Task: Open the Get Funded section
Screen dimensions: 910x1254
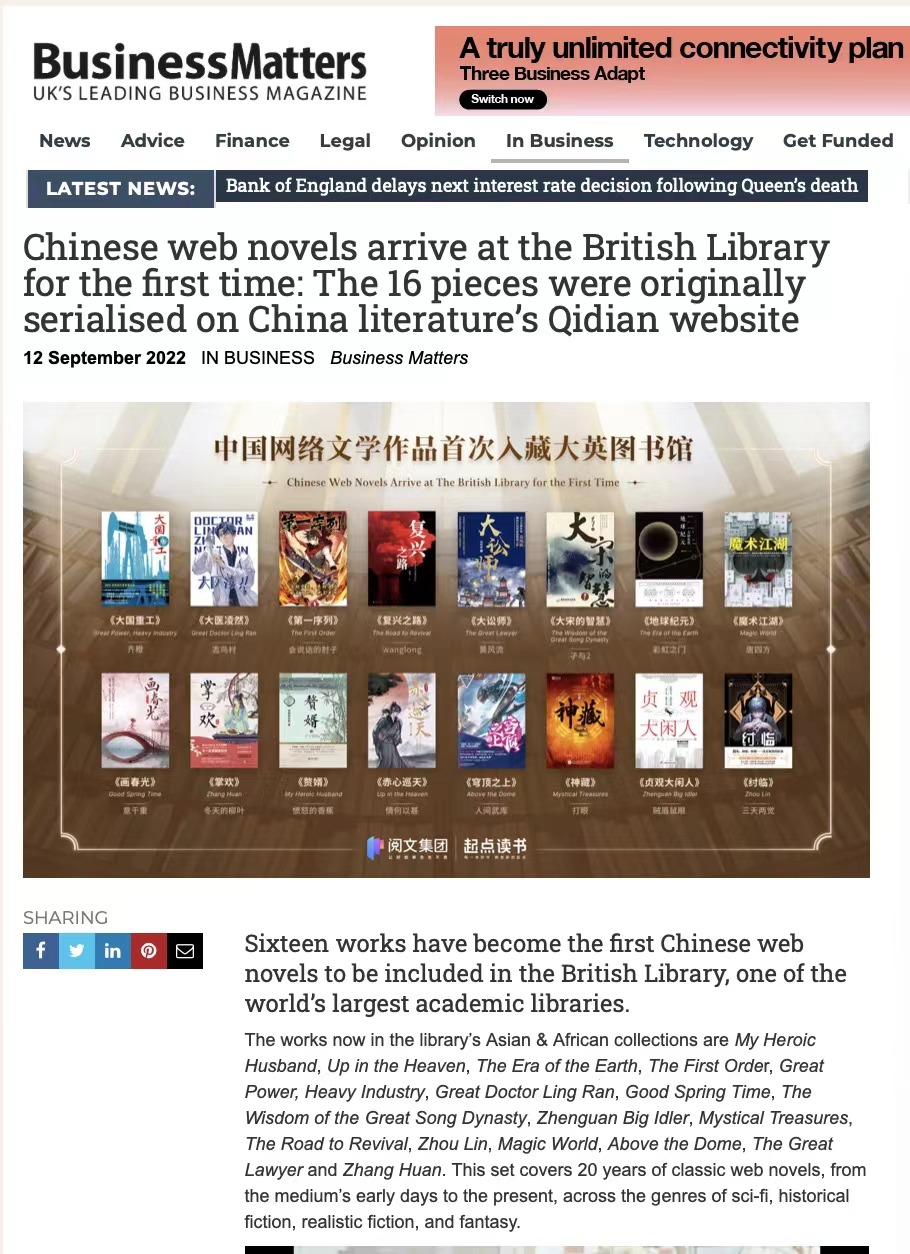Action: (x=837, y=141)
